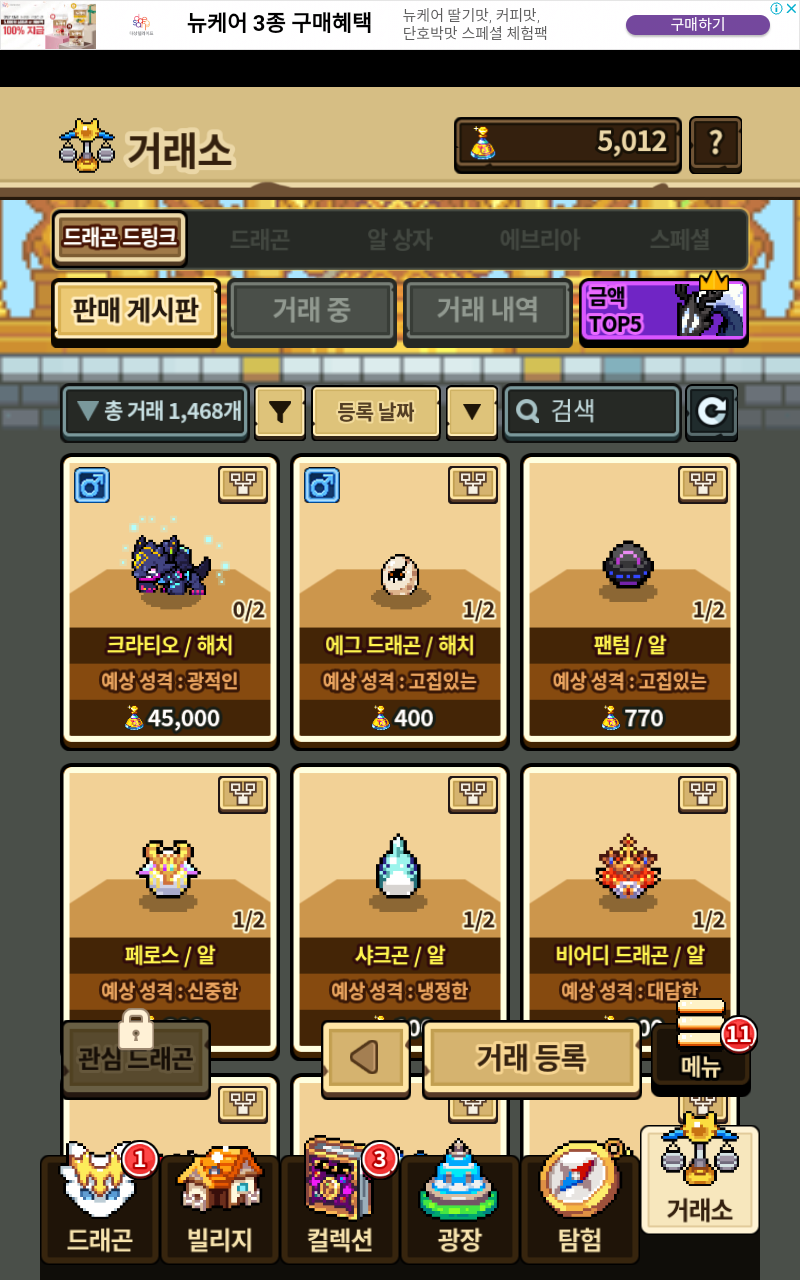Open the 샤크곤 / 알 card
The width and height of the screenshot is (800, 1280).
pyautogui.click(x=400, y=900)
